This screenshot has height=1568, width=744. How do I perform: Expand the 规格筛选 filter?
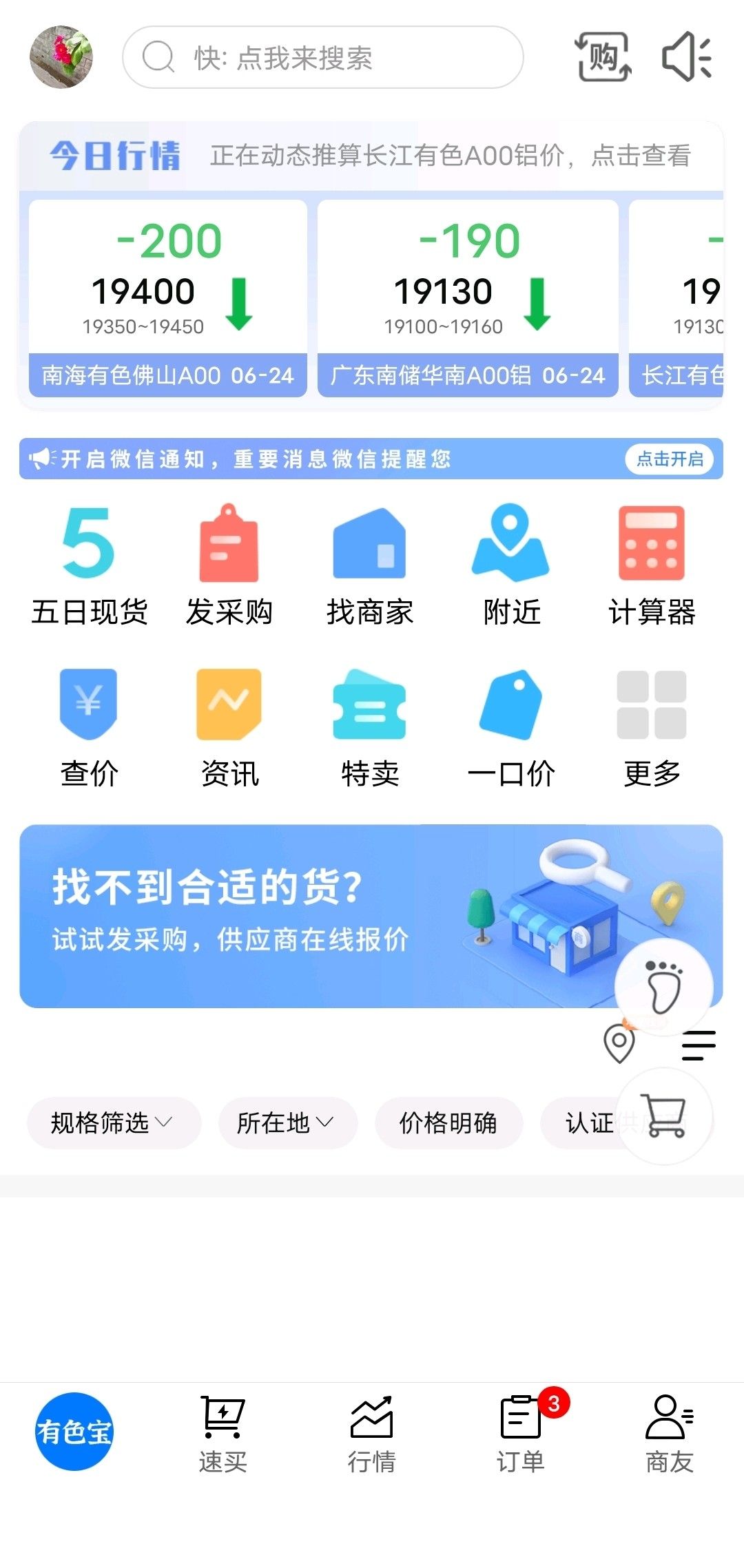pyautogui.click(x=114, y=1122)
